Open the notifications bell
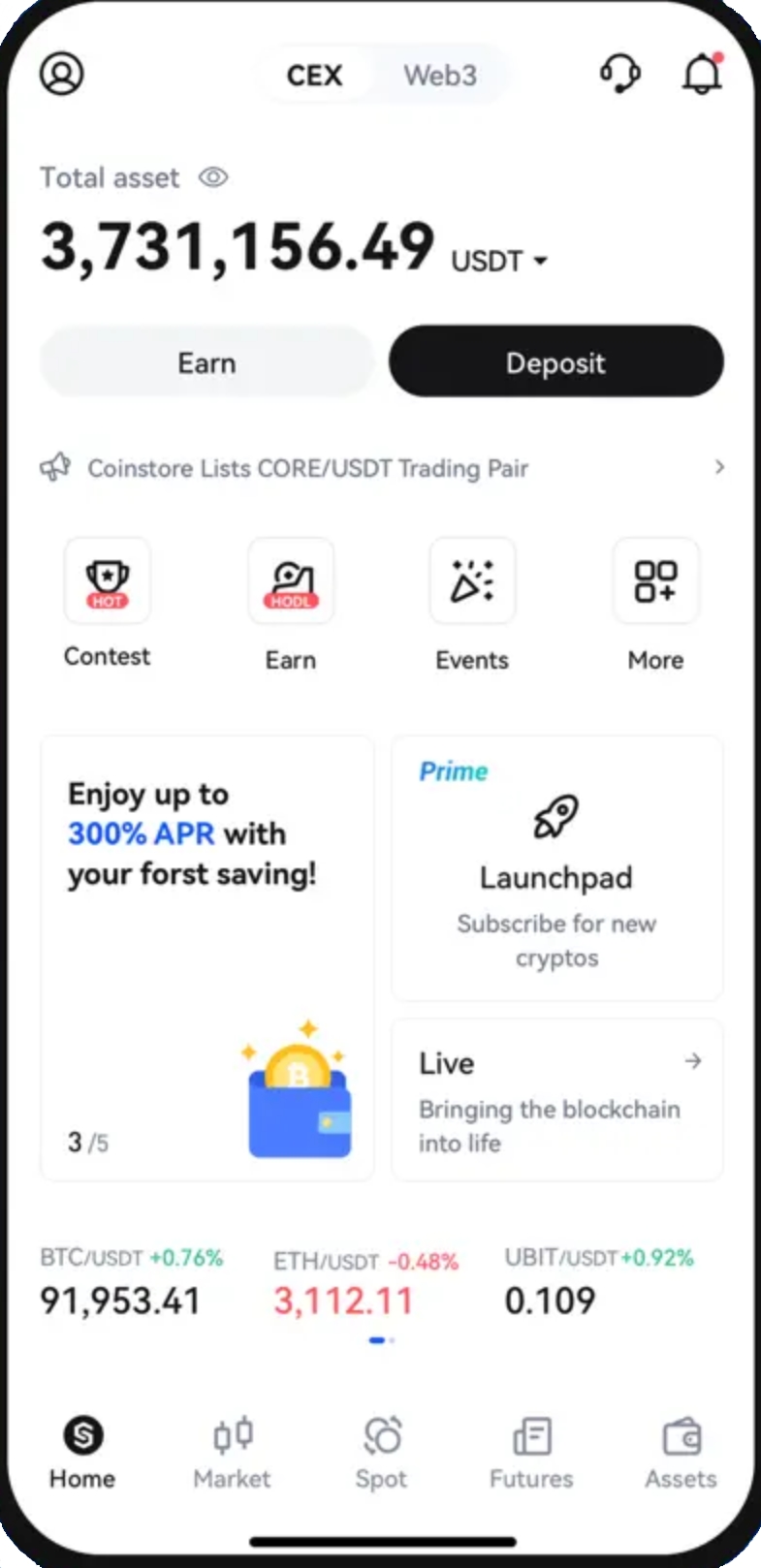761x1568 pixels. 702,74
